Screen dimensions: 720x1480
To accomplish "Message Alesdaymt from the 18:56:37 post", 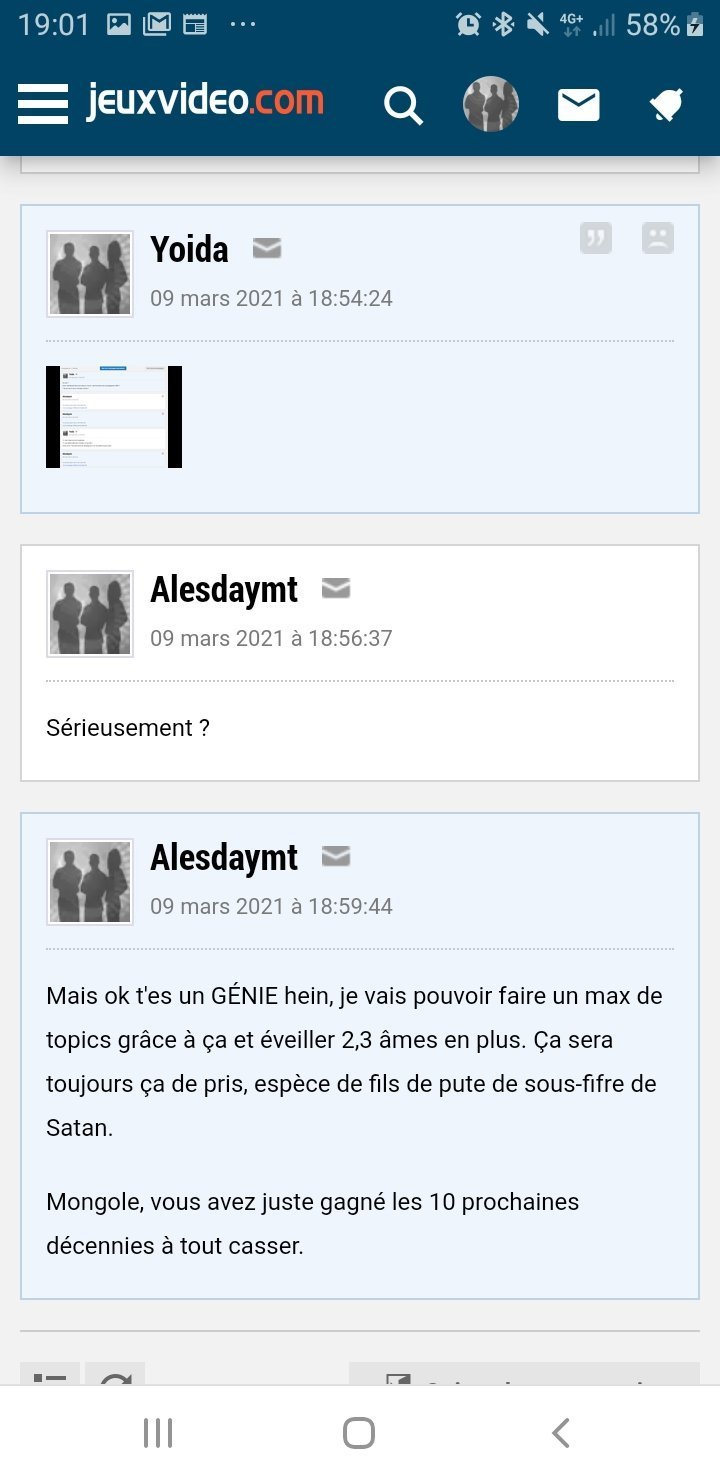I will (336, 589).
